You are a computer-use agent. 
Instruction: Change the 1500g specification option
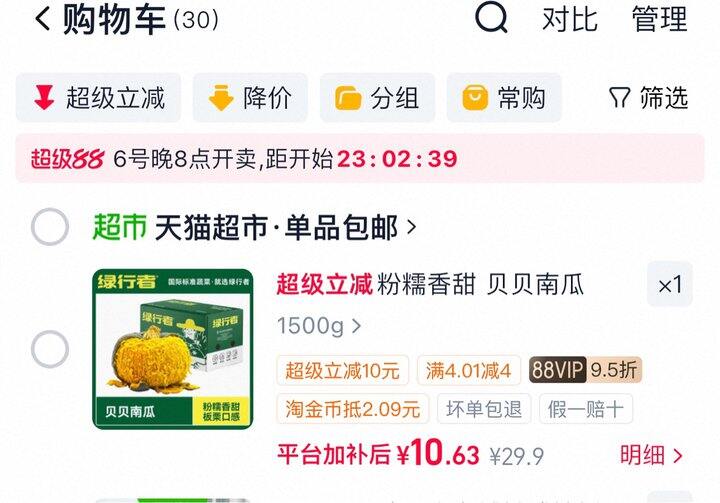click(x=319, y=326)
